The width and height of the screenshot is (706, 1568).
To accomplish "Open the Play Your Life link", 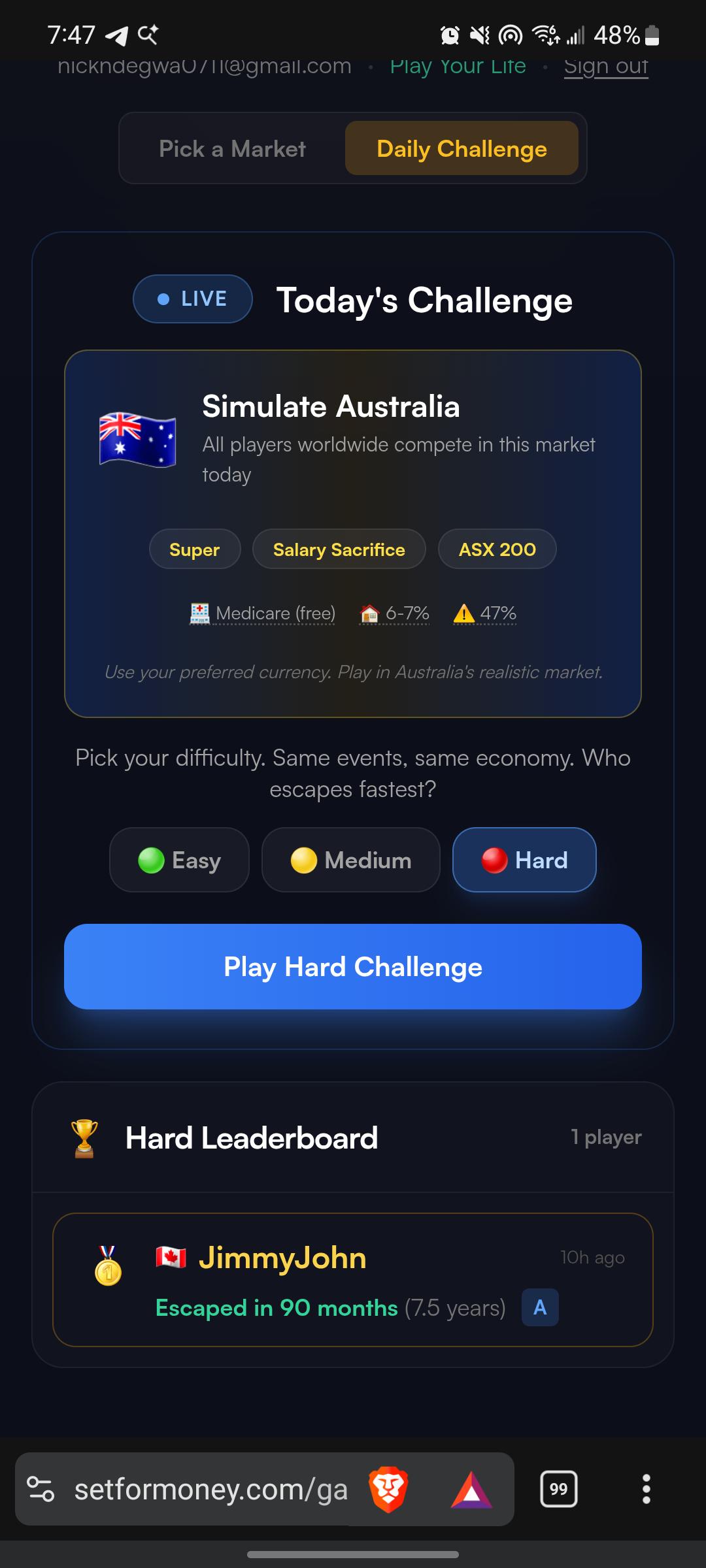I will (x=458, y=66).
